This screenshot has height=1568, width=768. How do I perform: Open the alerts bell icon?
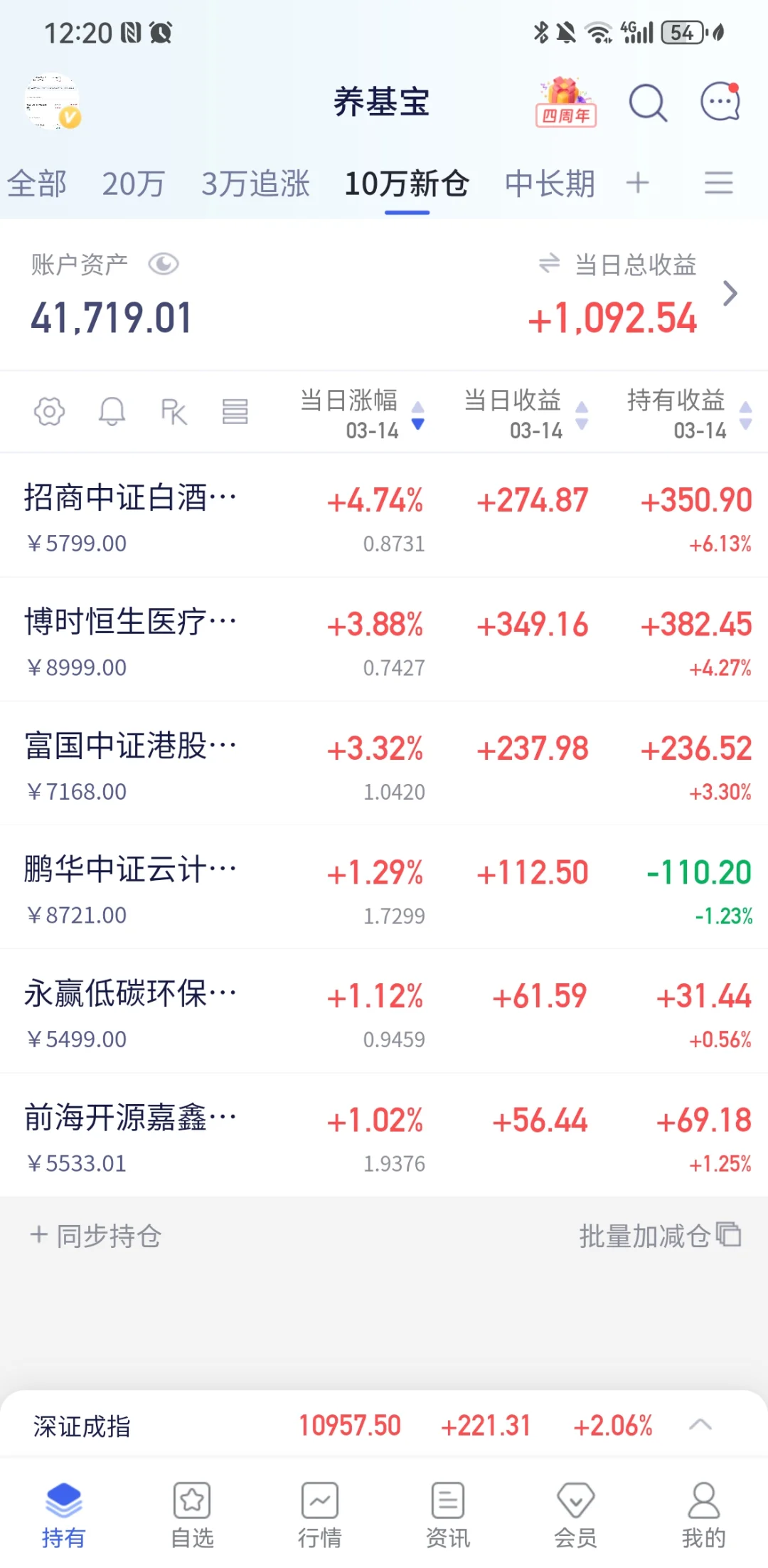click(x=112, y=411)
